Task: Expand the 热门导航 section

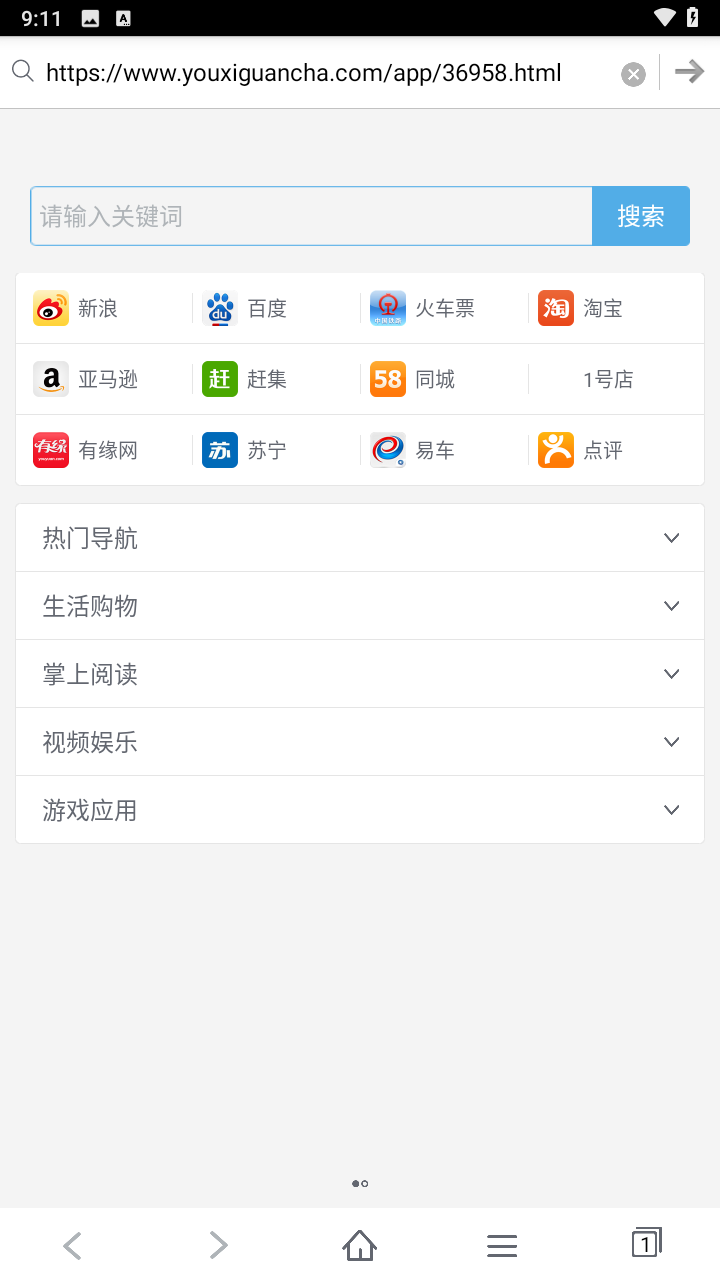Action: point(360,537)
